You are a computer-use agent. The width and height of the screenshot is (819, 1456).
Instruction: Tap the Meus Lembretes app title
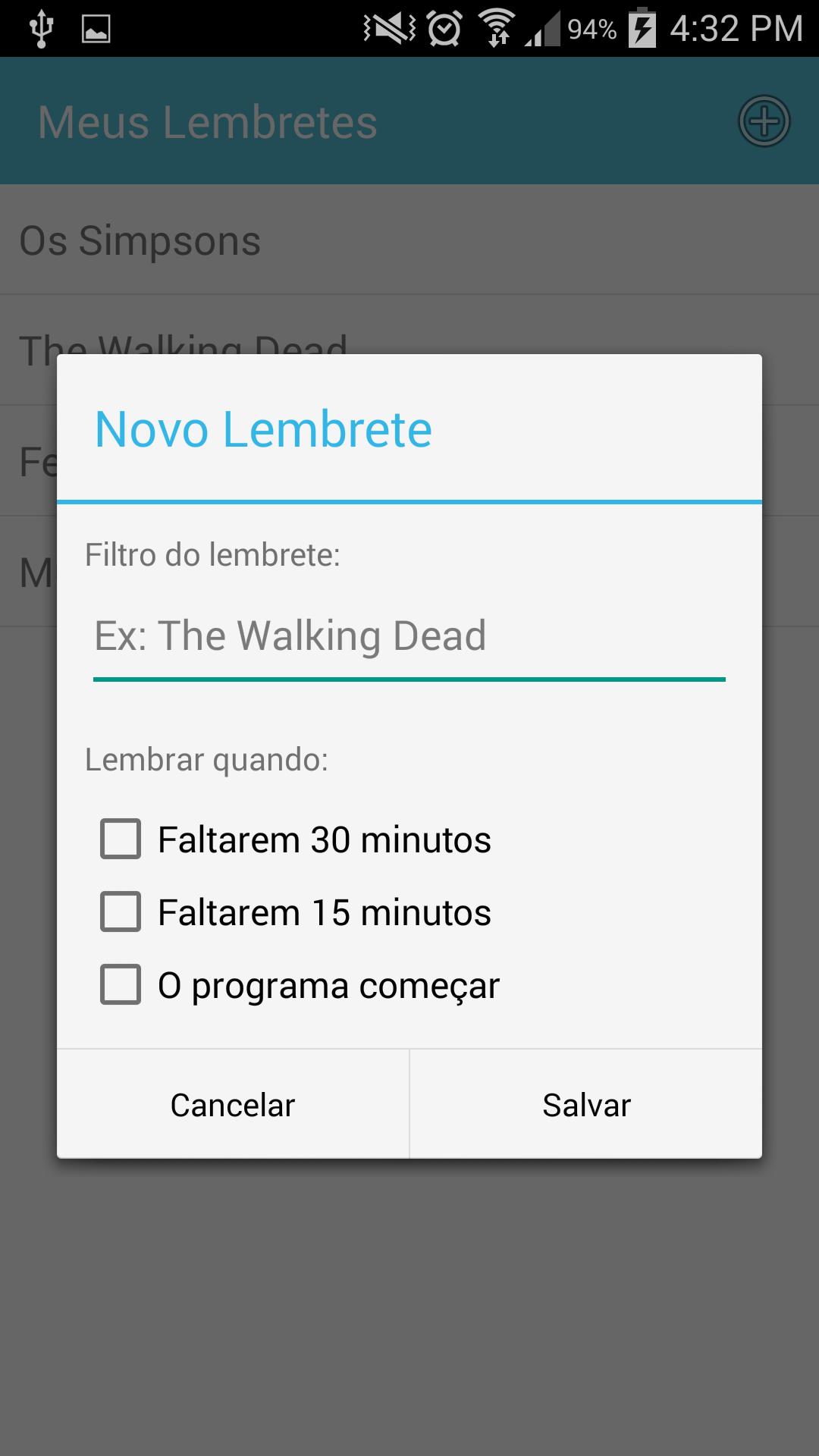click(x=207, y=121)
